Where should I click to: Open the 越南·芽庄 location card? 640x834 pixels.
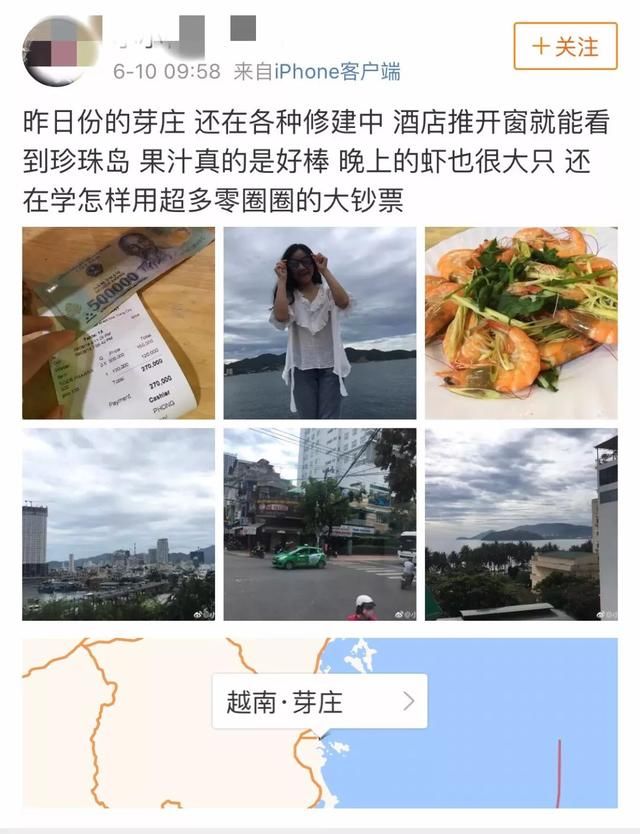click(320, 702)
